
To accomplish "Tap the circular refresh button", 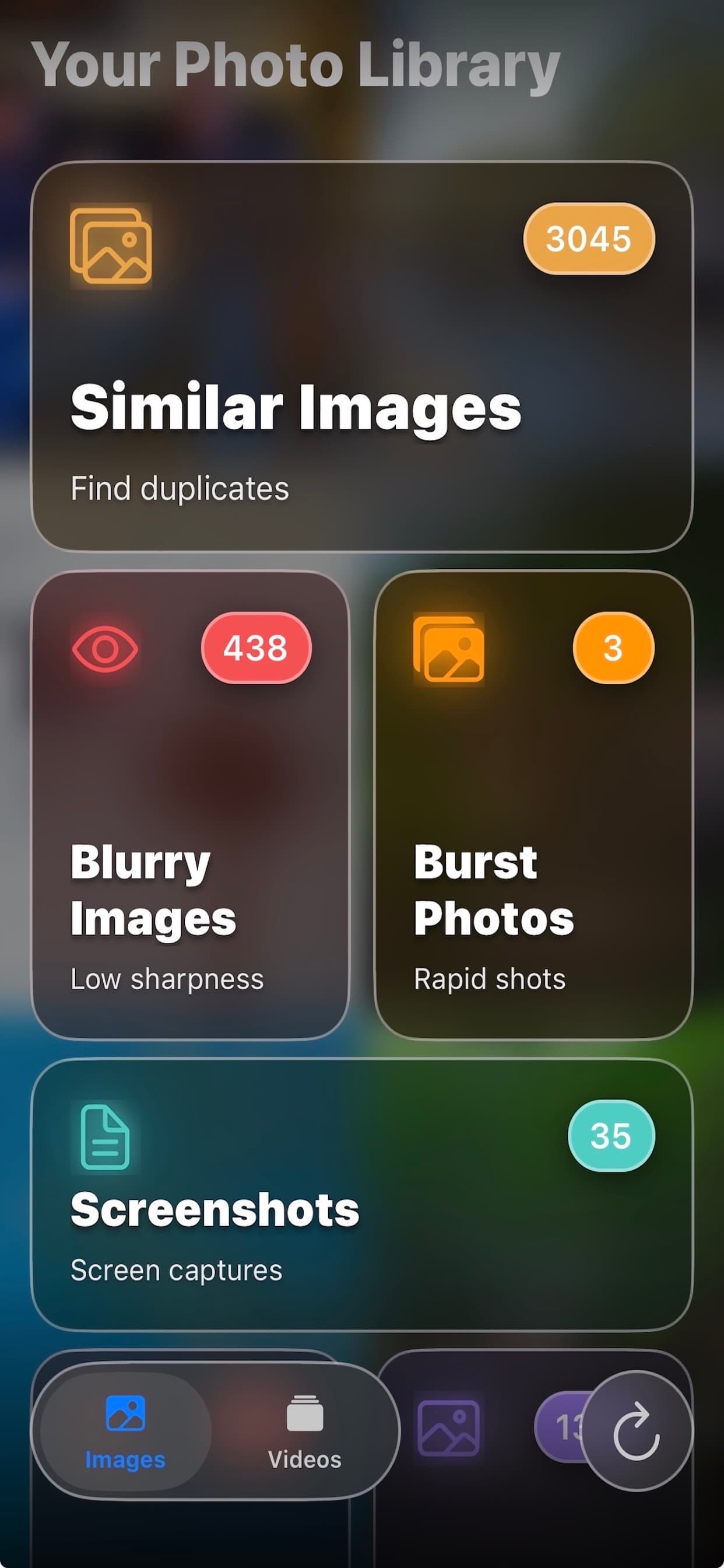I will [636, 1431].
